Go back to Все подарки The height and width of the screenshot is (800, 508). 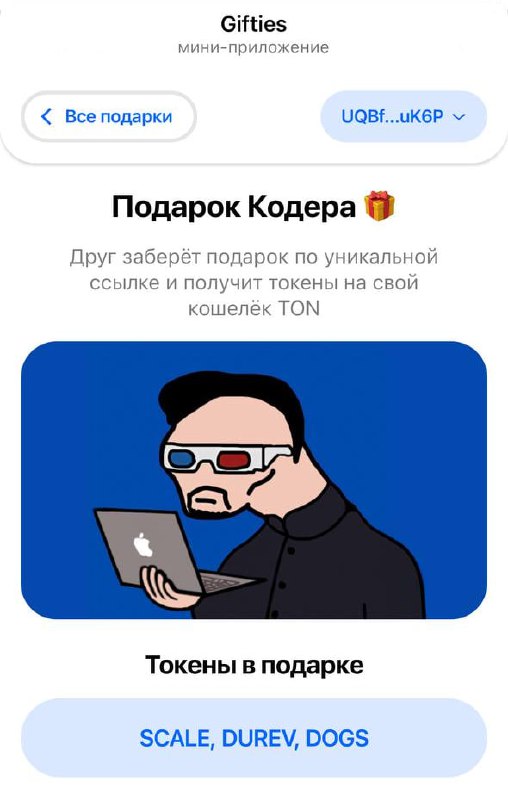(109, 117)
